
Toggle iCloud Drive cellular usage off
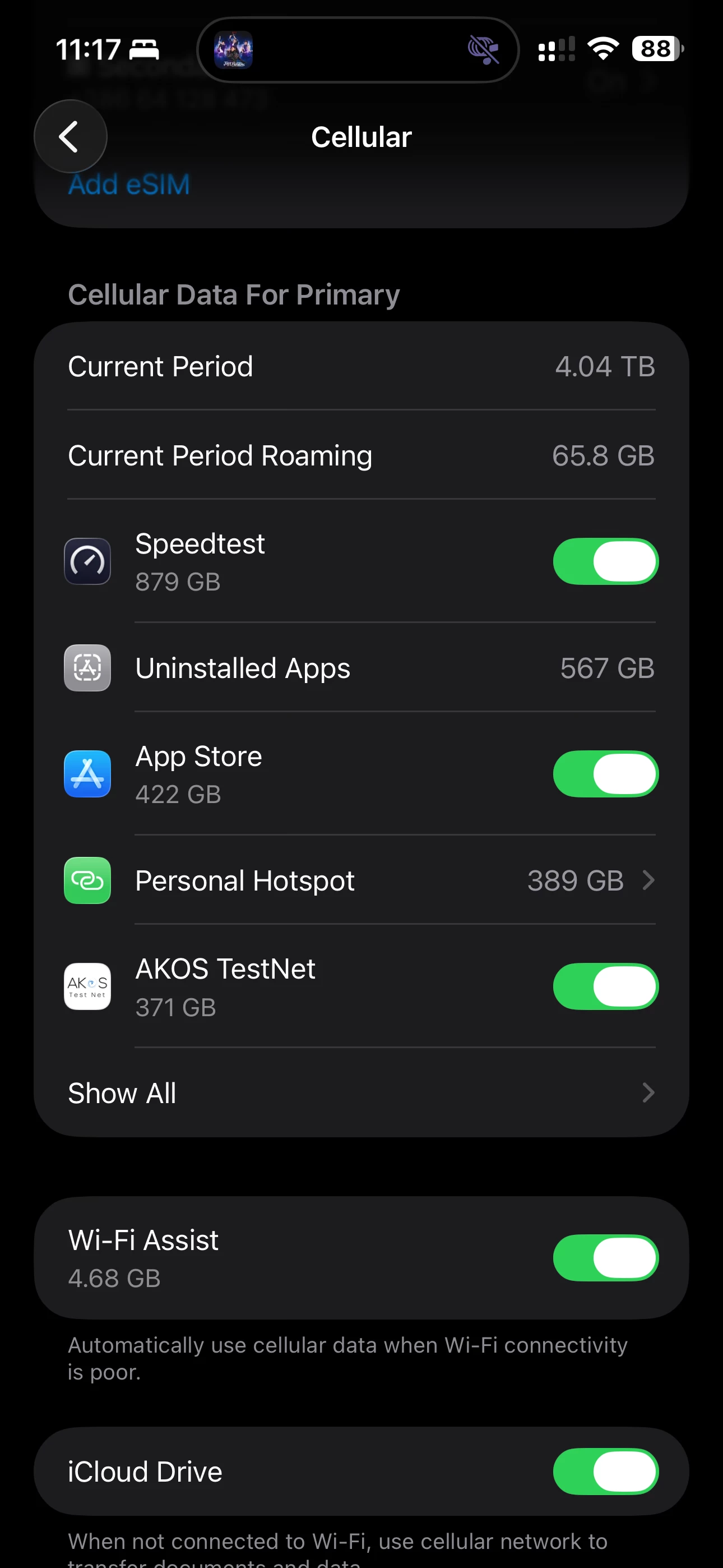[605, 1471]
